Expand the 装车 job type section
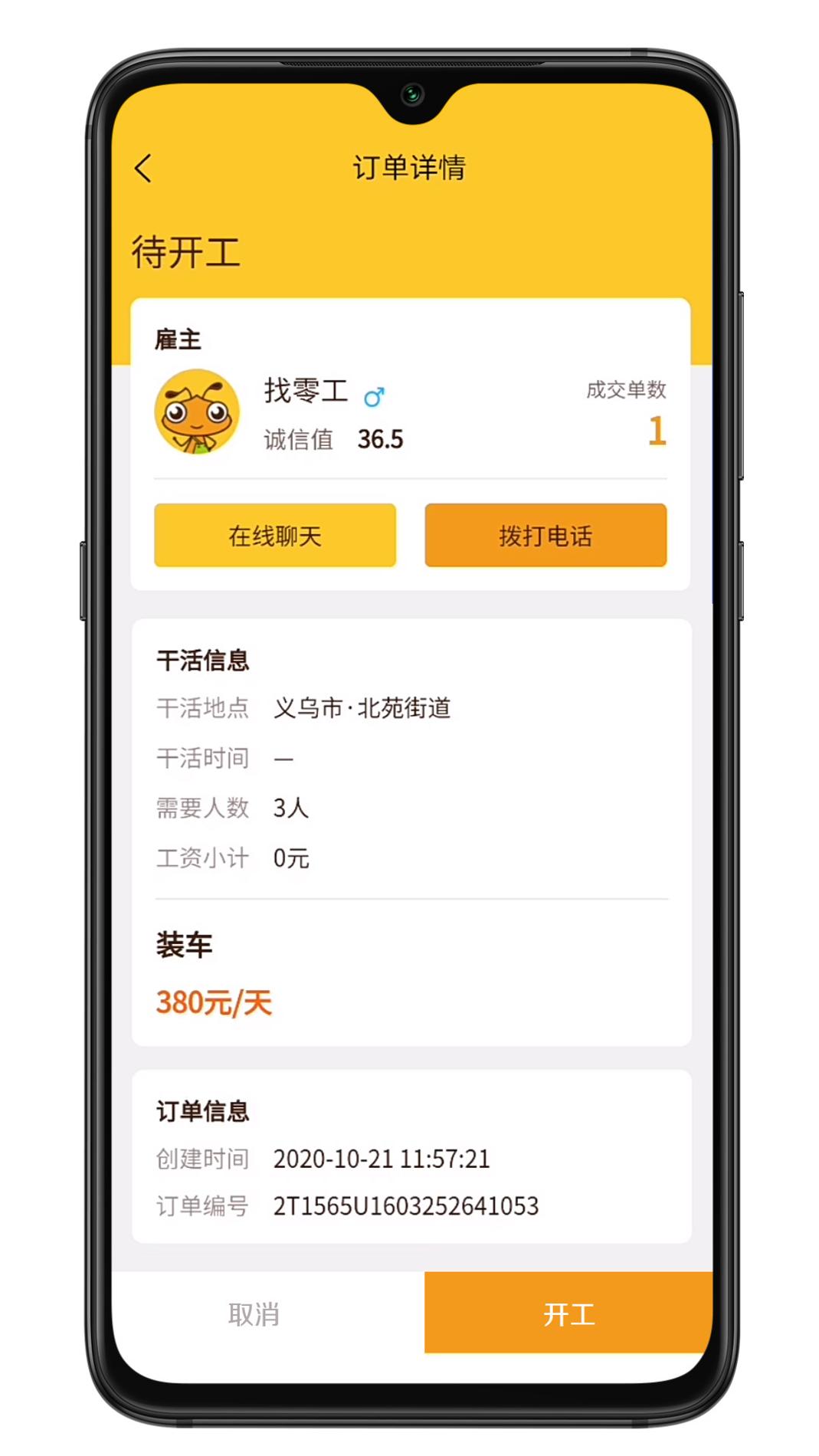 182,945
